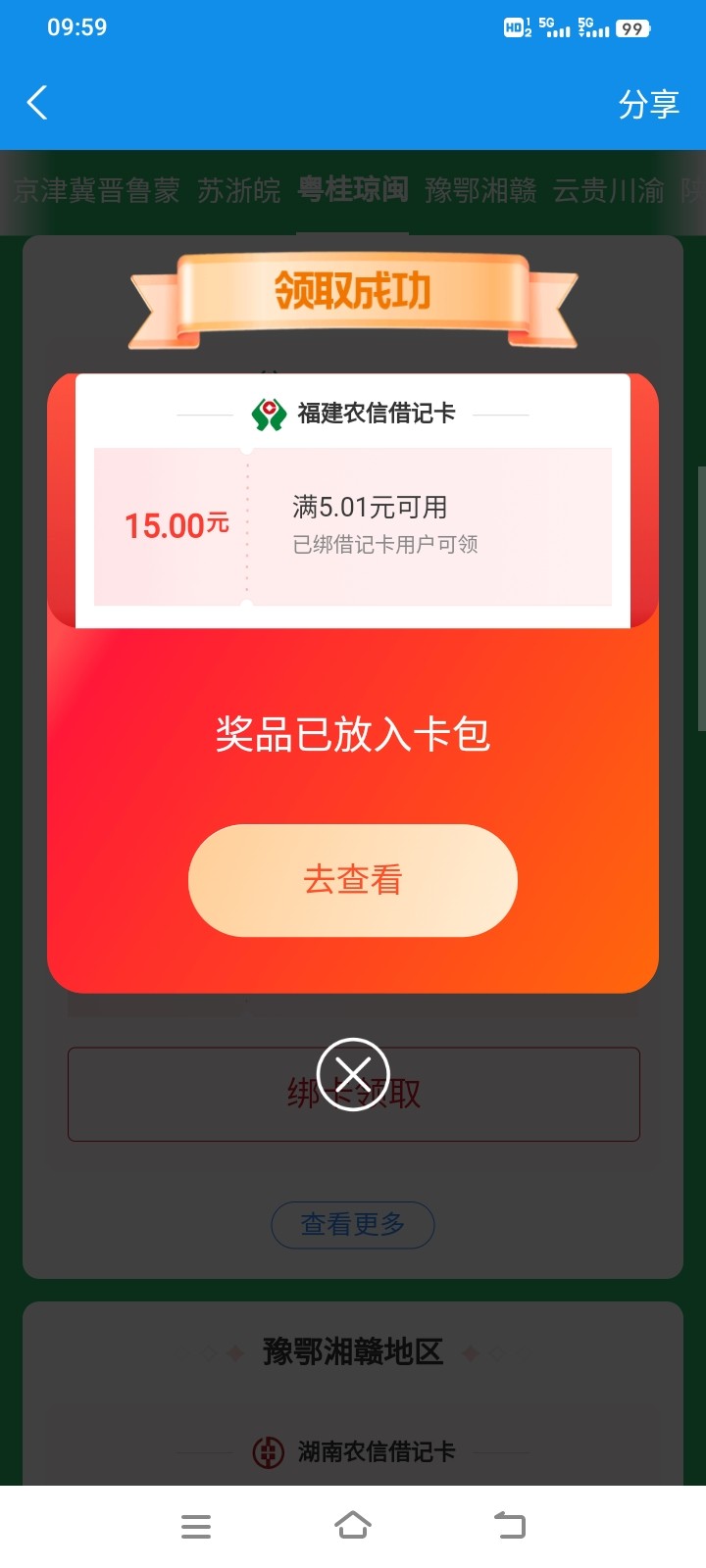Go to the phone home screen

coord(353,1526)
